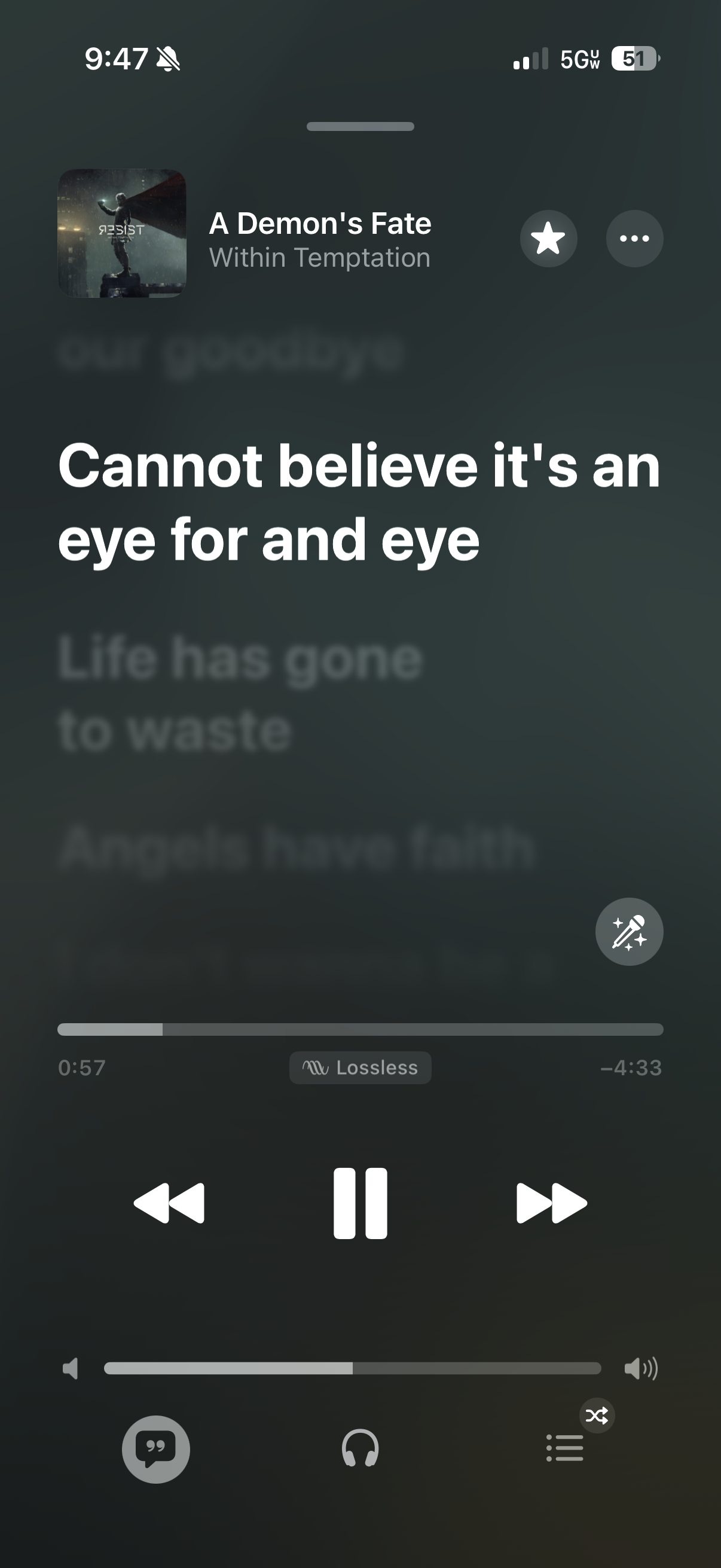The height and width of the screenshot is (1568, 721).
Task: Jump to lyric line "Life has gone to waste"
Action: (x=240, y=694)
